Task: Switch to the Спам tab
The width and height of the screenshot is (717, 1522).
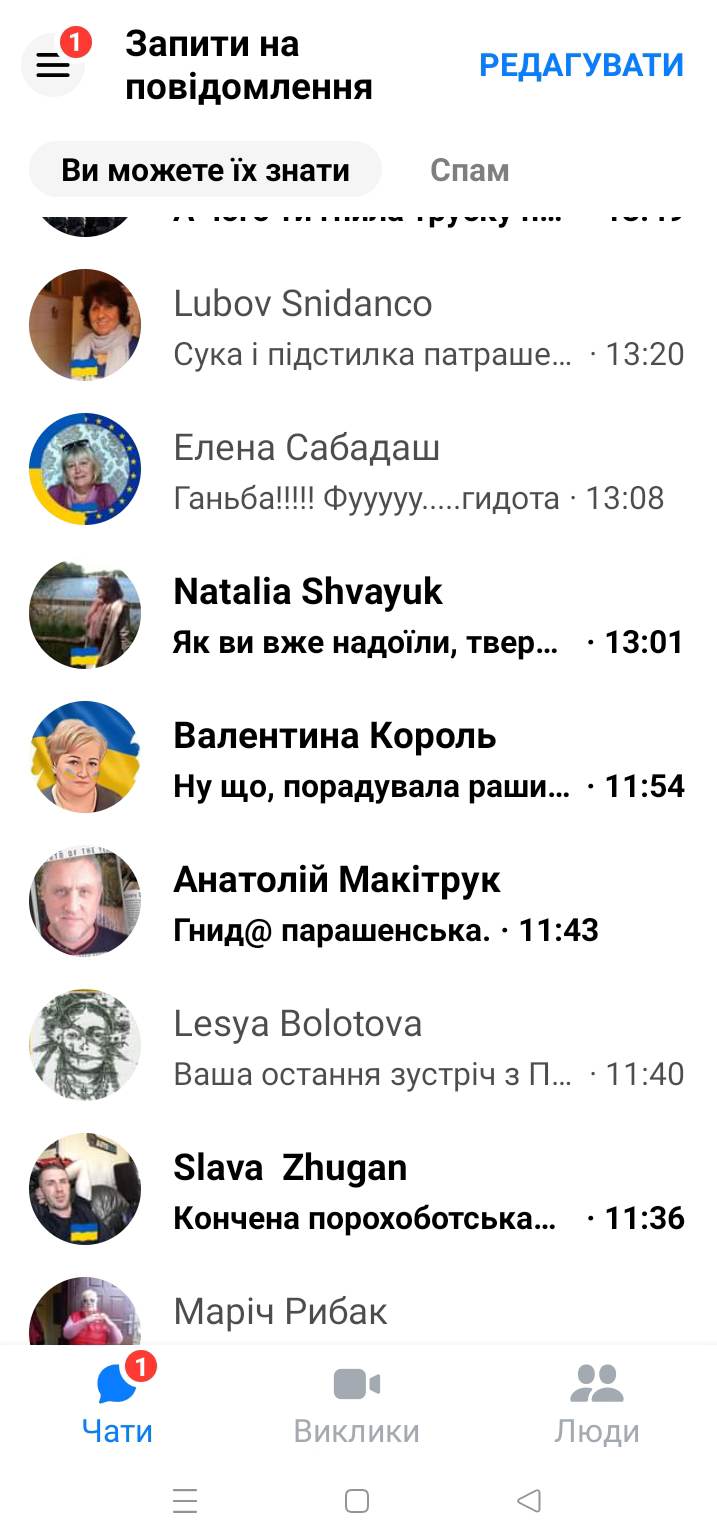Action: [469, 170]
